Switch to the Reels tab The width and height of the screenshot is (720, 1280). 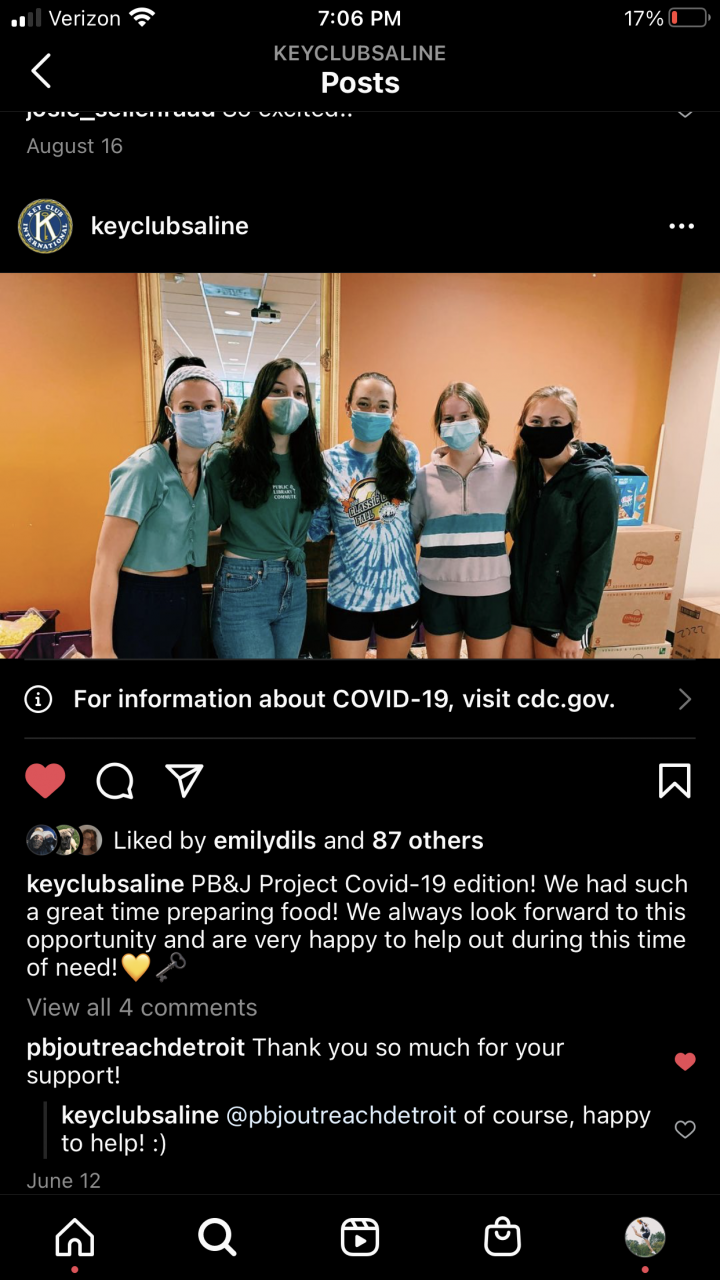point(360,1239)
